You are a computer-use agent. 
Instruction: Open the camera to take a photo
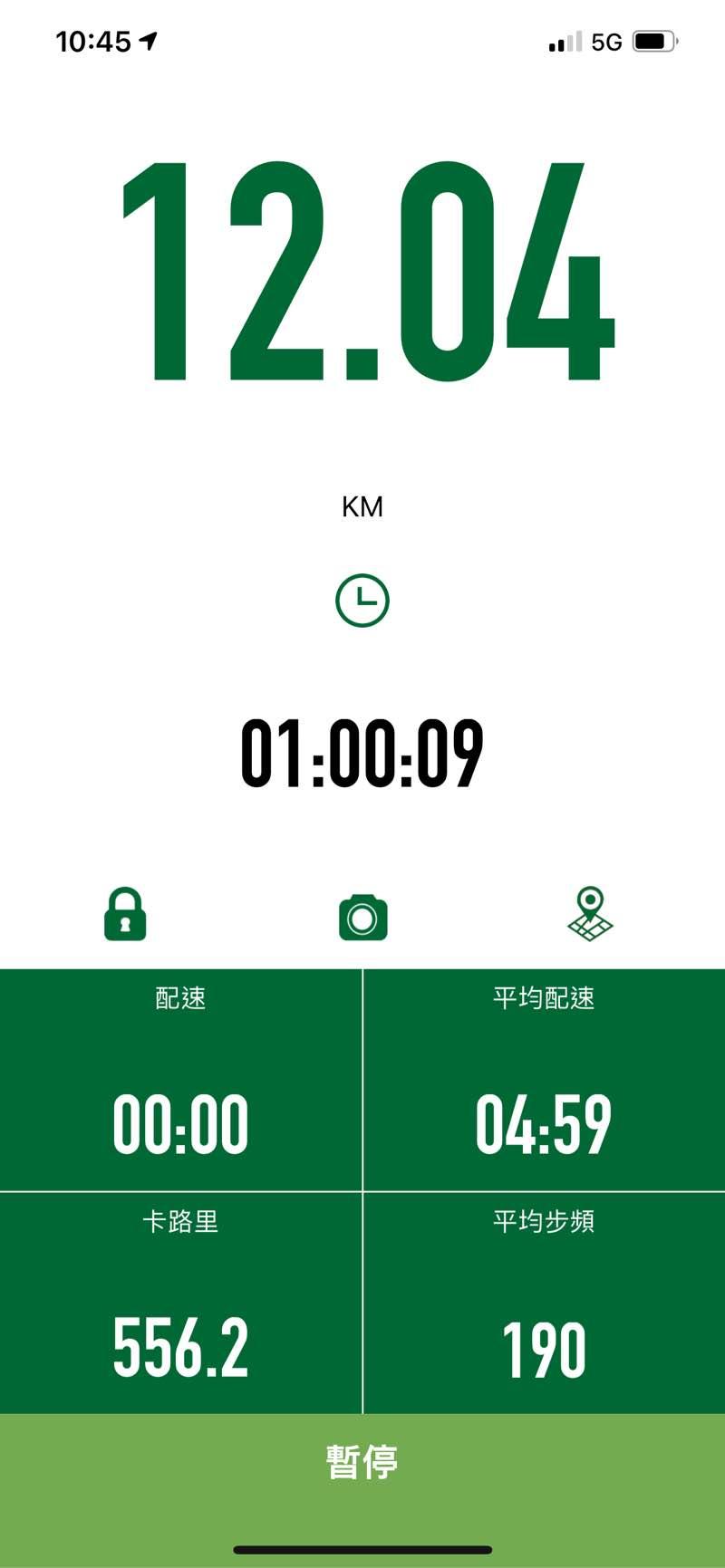(x=362, y=917)
